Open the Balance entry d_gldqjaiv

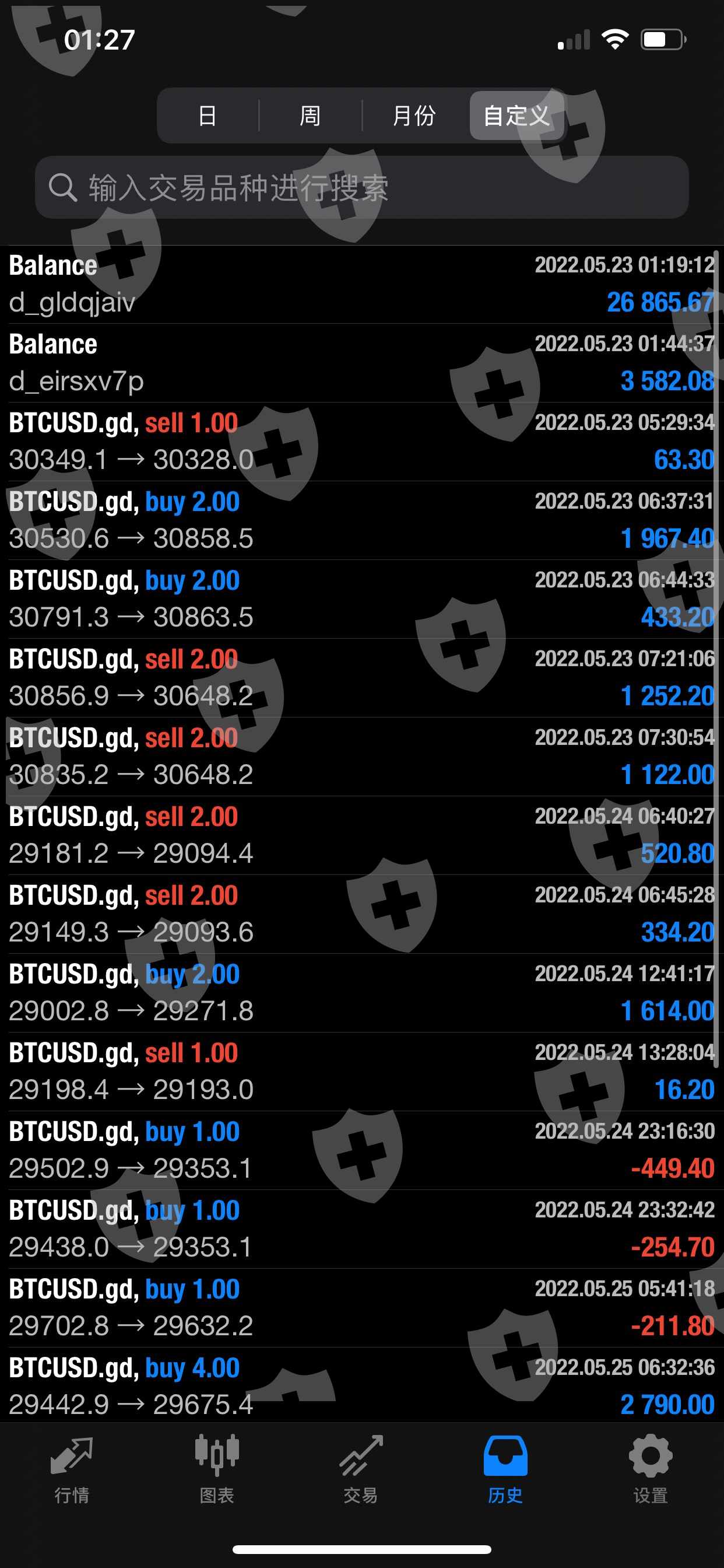[x=361, y=284]
